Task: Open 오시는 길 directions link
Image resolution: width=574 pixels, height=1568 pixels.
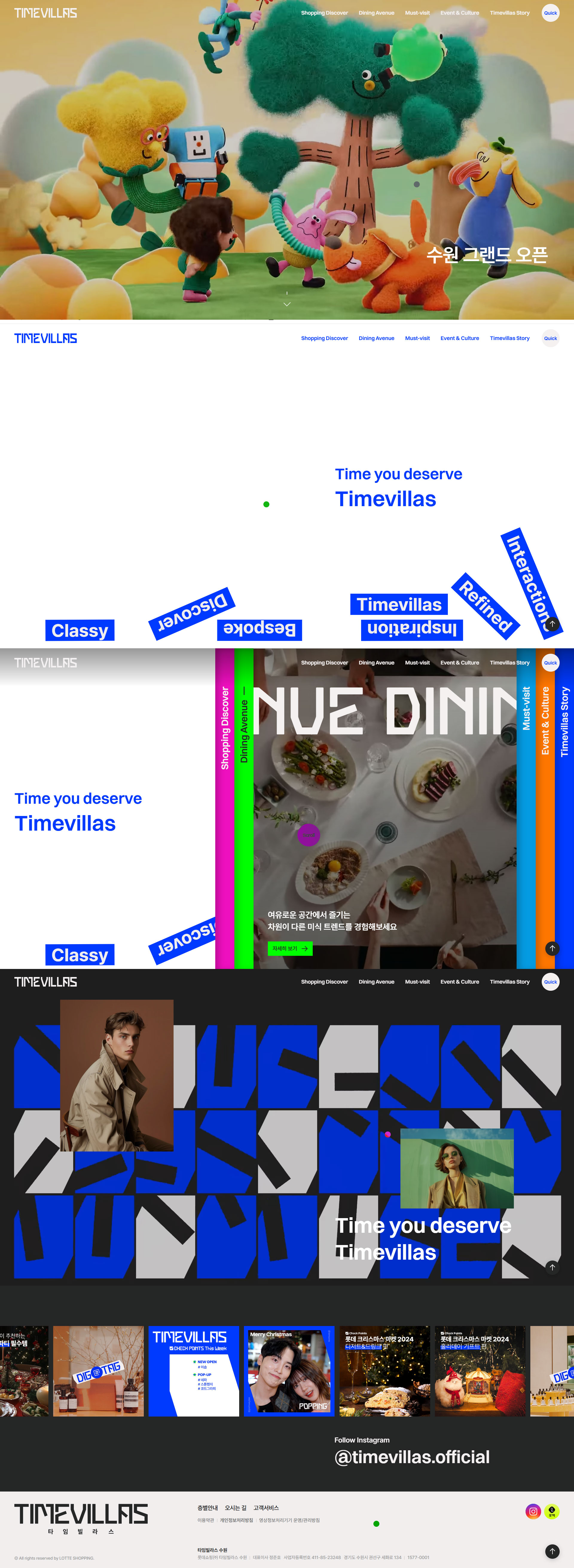Action: (x=236, y=1507)
